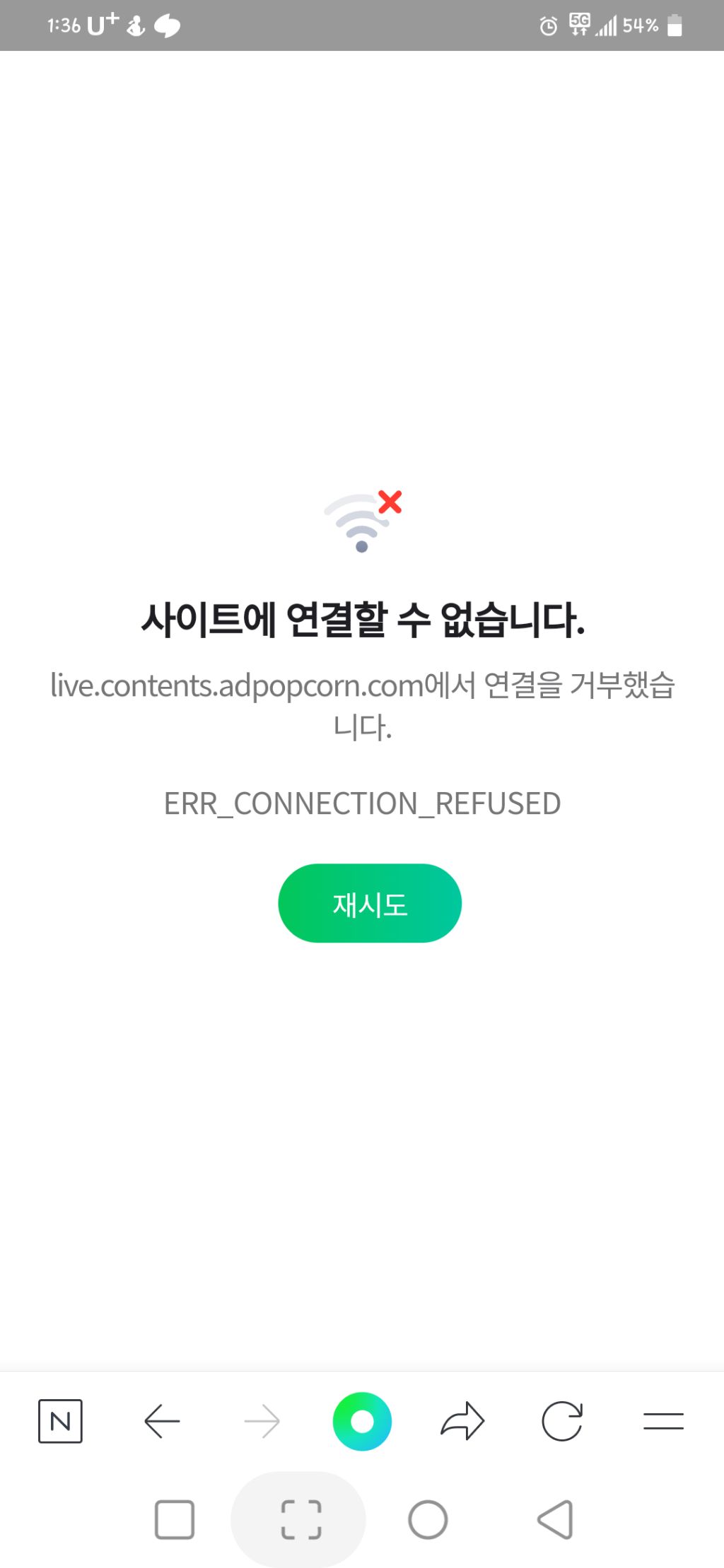The width and height of the screenshot is (724, 1568).
Task: Go back to the previous page
Action: pyautogui.click(x=162, y=1420)
